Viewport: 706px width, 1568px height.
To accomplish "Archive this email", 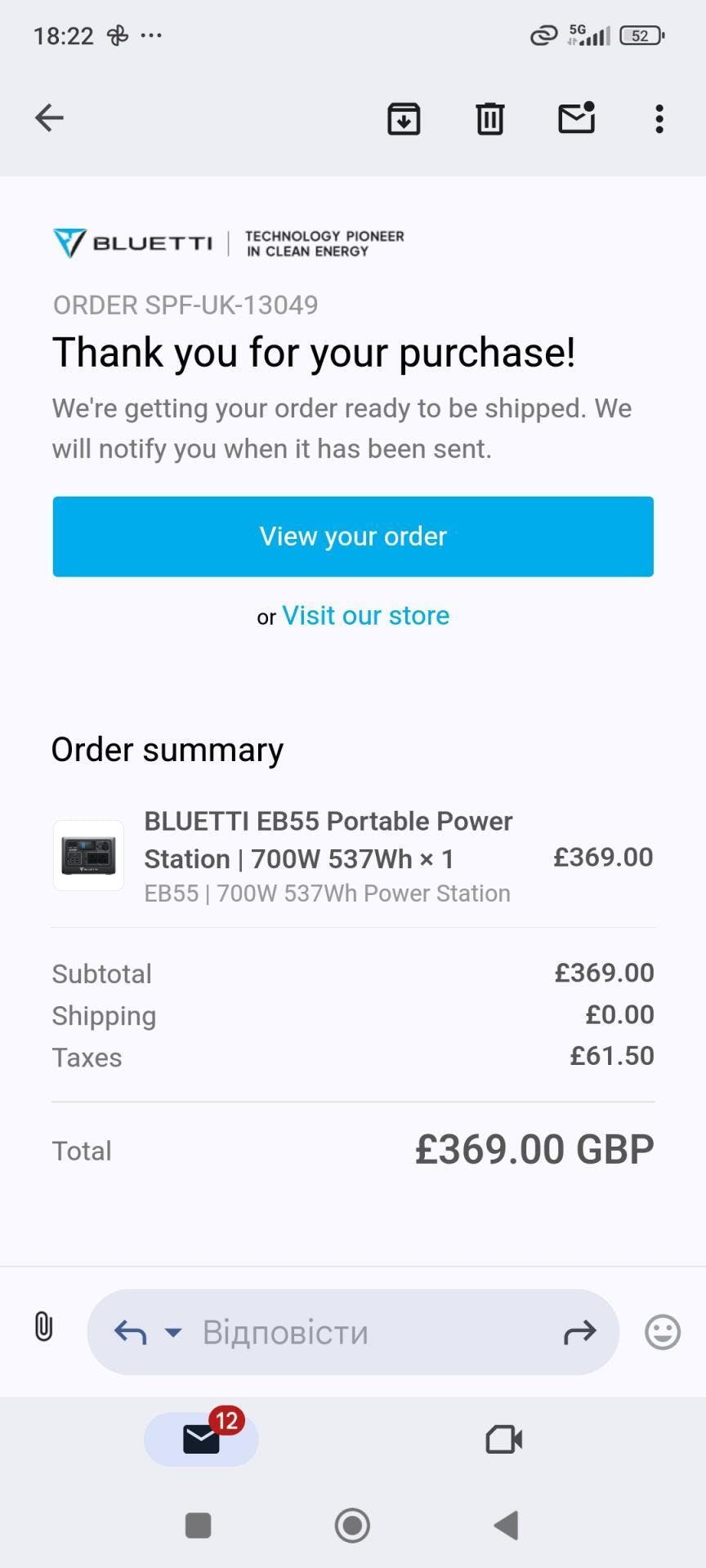I will pos(404,119).
